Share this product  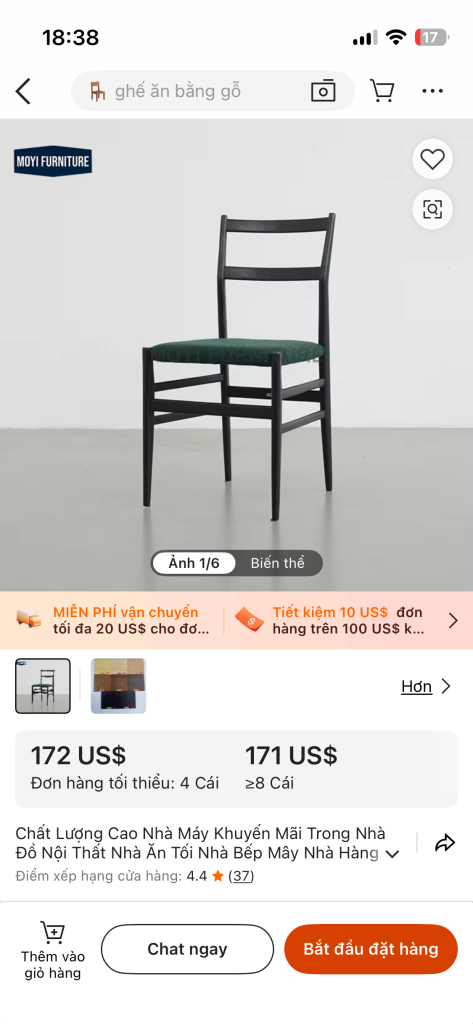(x=445, y=843)
